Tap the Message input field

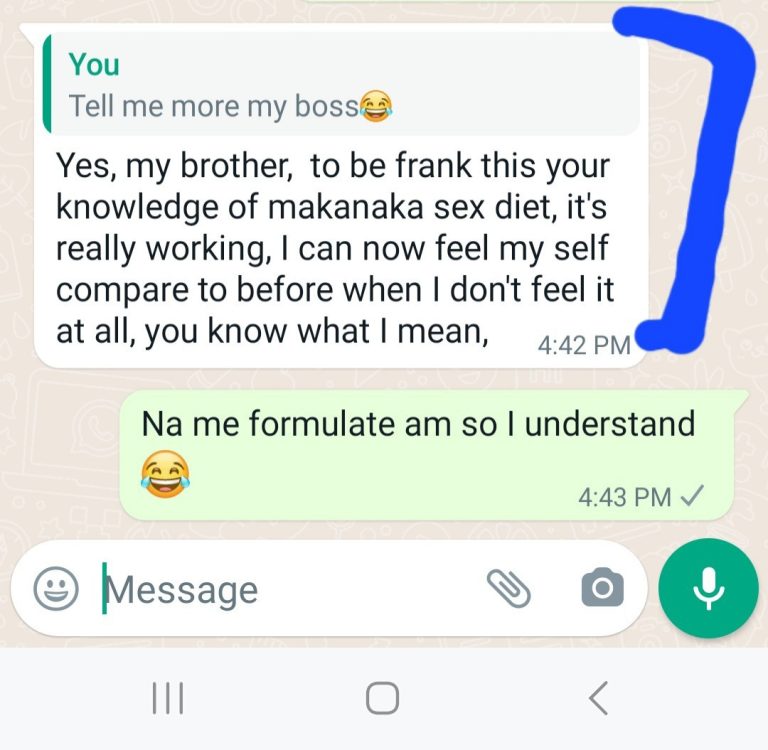280,589
